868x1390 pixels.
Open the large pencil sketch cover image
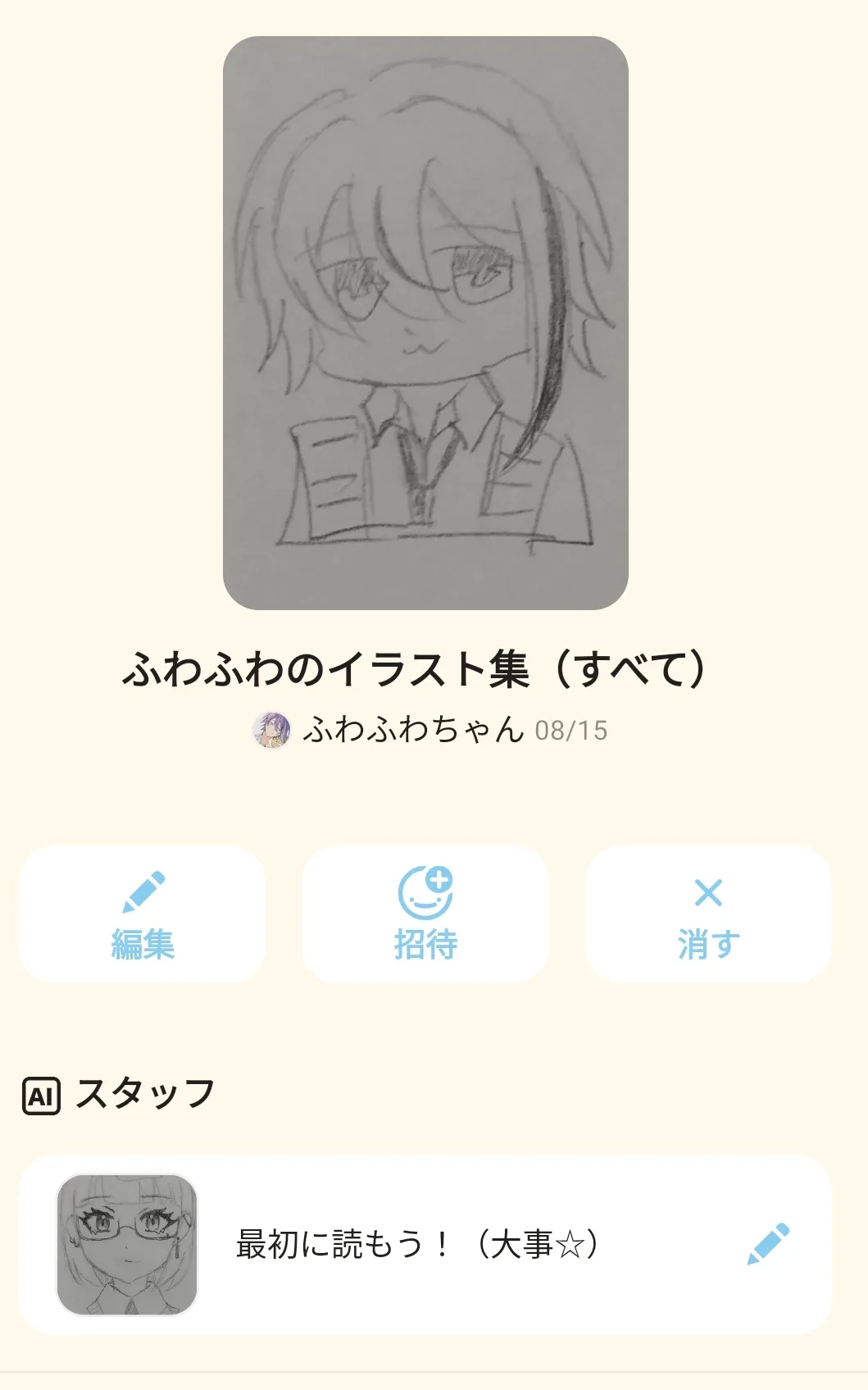tap(425, 322)
